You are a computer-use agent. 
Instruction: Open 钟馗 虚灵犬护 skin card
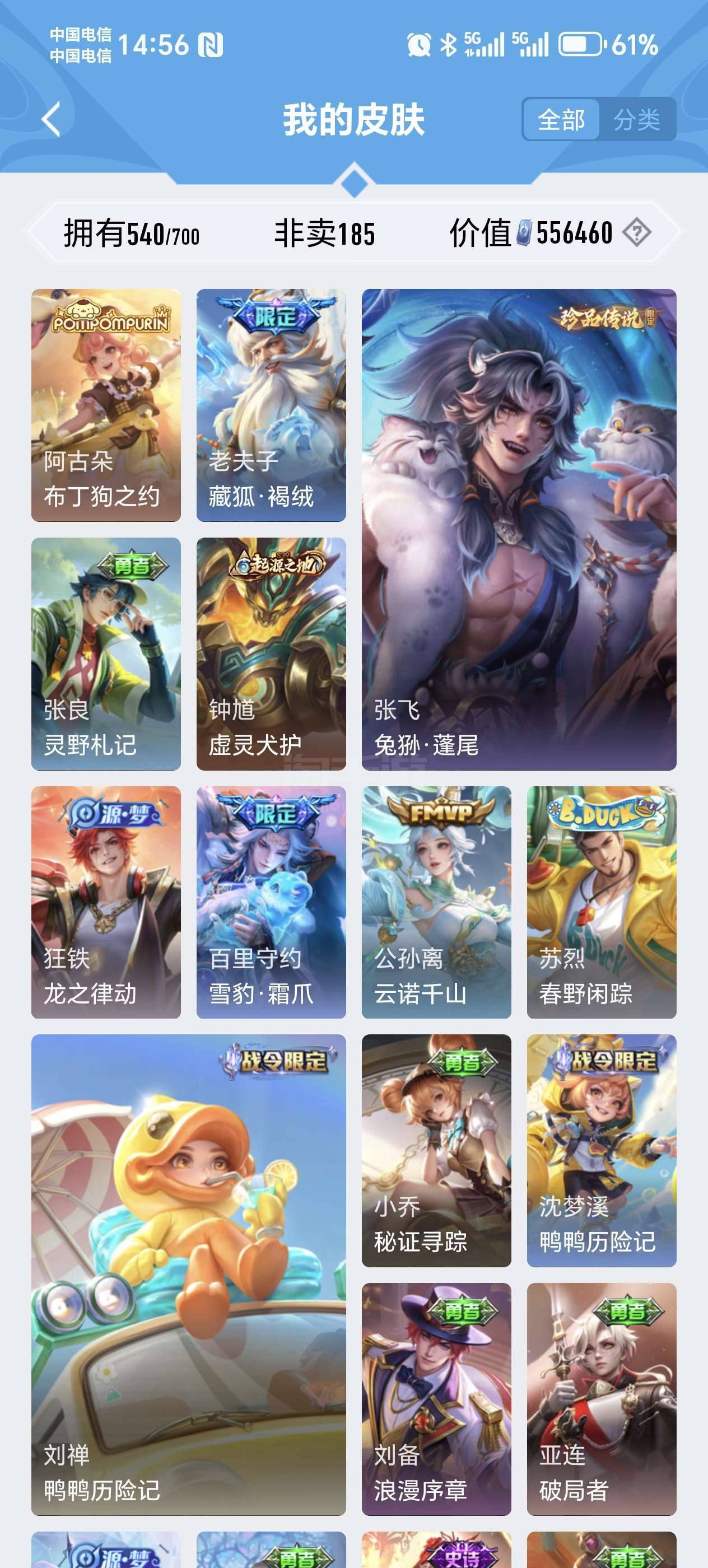click(x=271, y=653)
